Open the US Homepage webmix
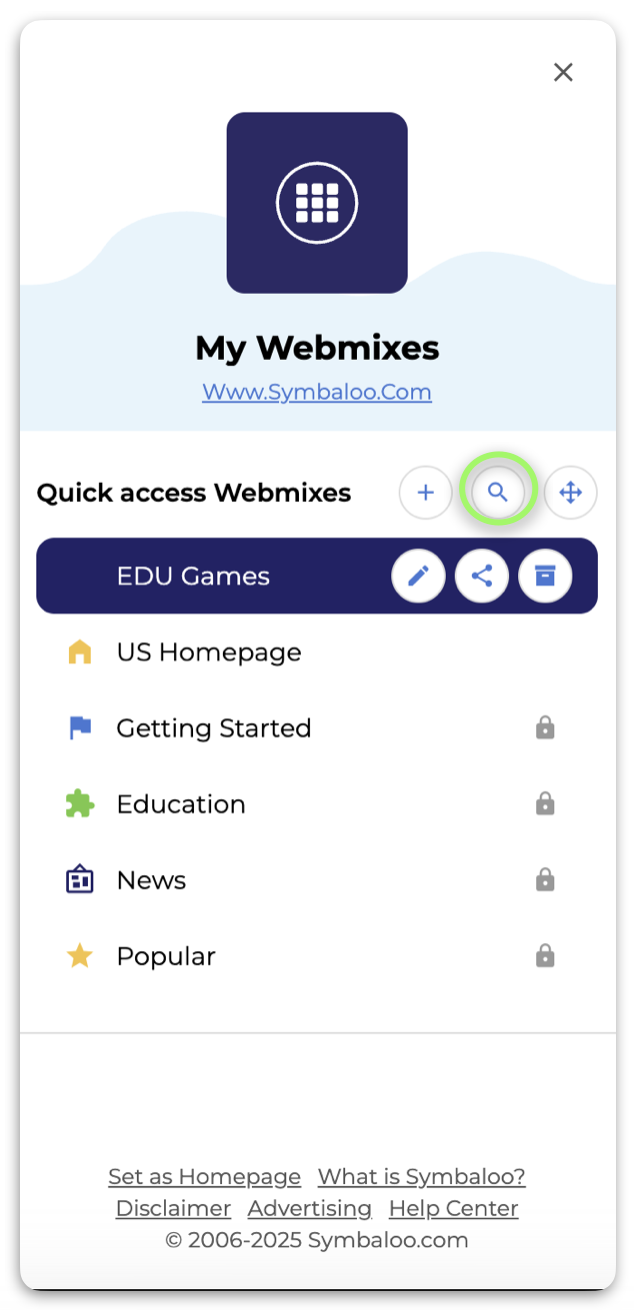The height and width of the screenshot is (1310, 634). (209, 652)
